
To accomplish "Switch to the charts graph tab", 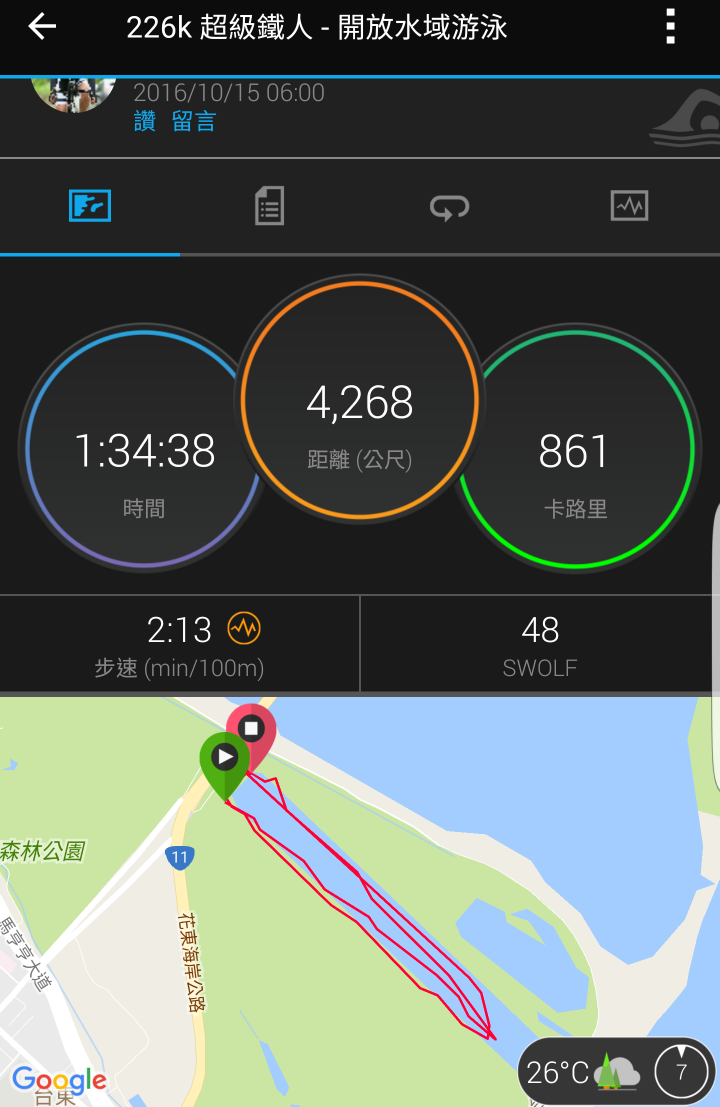I will click(629, 206).
